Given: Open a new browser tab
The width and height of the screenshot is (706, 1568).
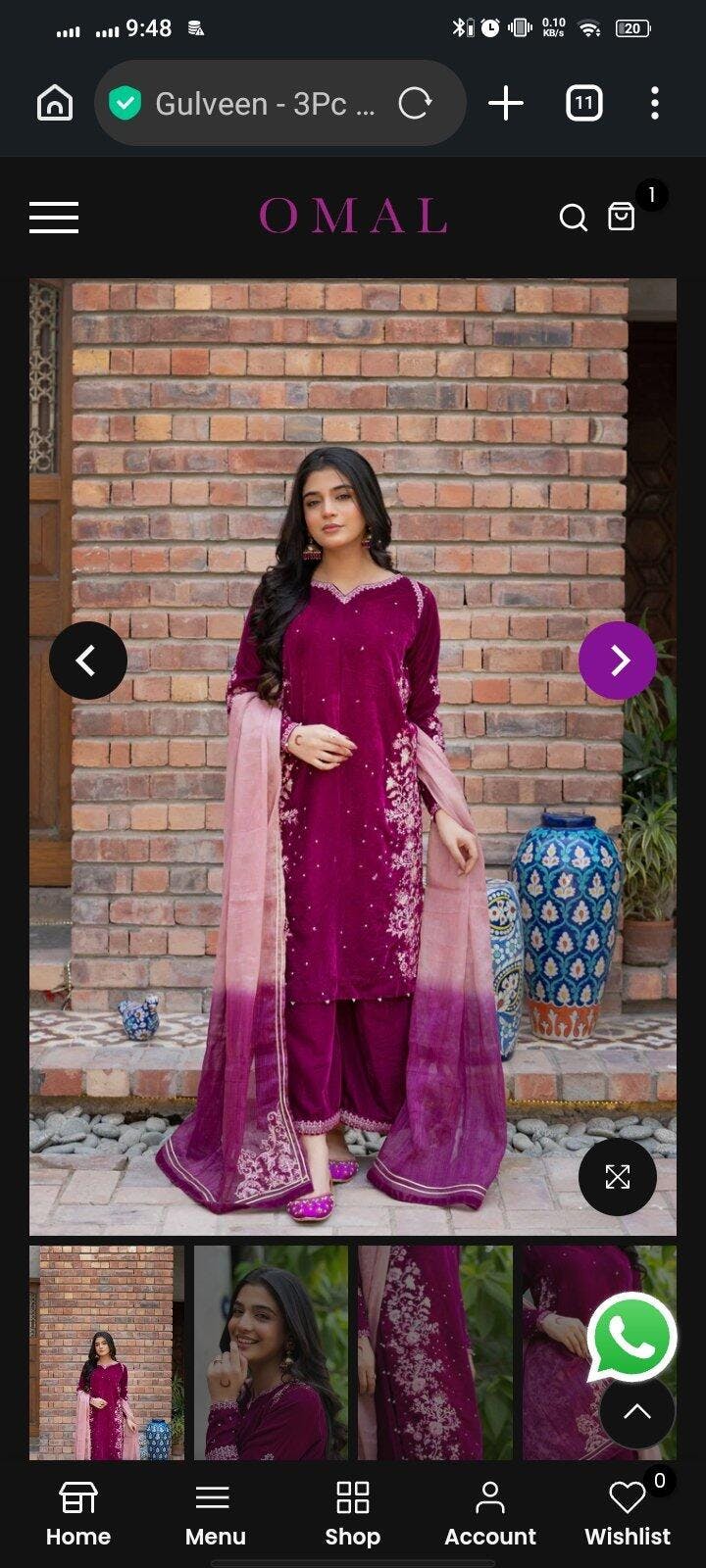Looking at the screenshot, I should pyautogui.click(x=506, y=103).
